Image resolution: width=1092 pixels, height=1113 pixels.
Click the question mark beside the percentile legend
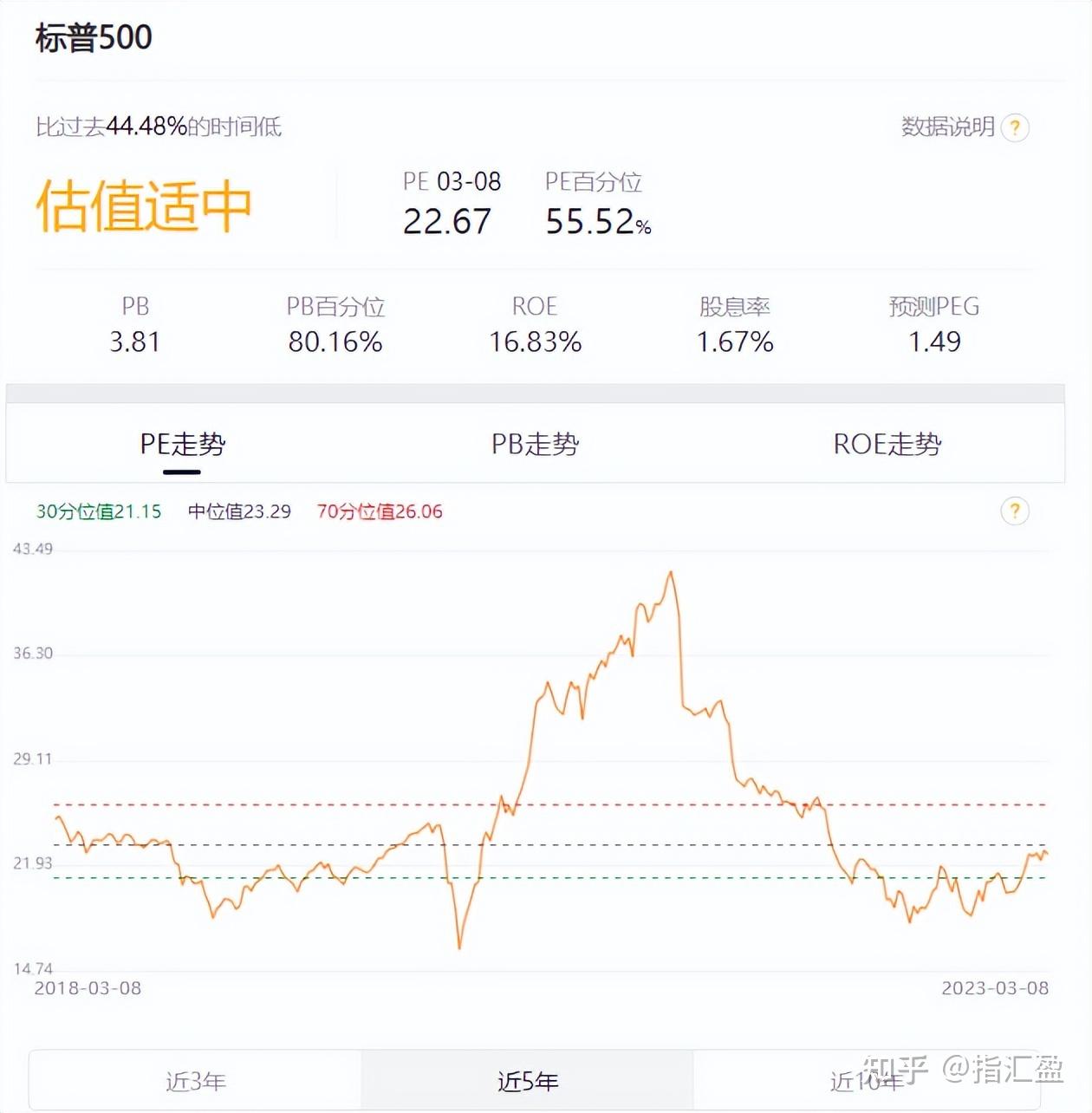[1015, 511]
